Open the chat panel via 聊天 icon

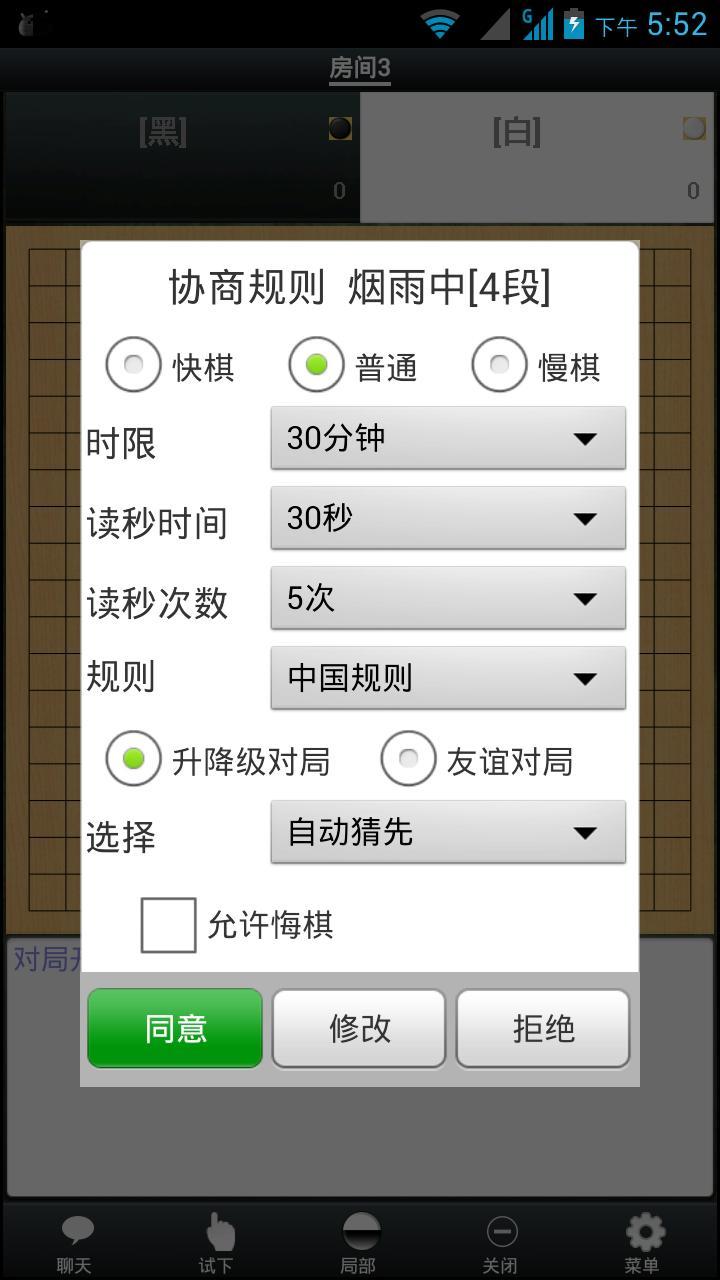pyautogui.click(x=75, y=1240)
